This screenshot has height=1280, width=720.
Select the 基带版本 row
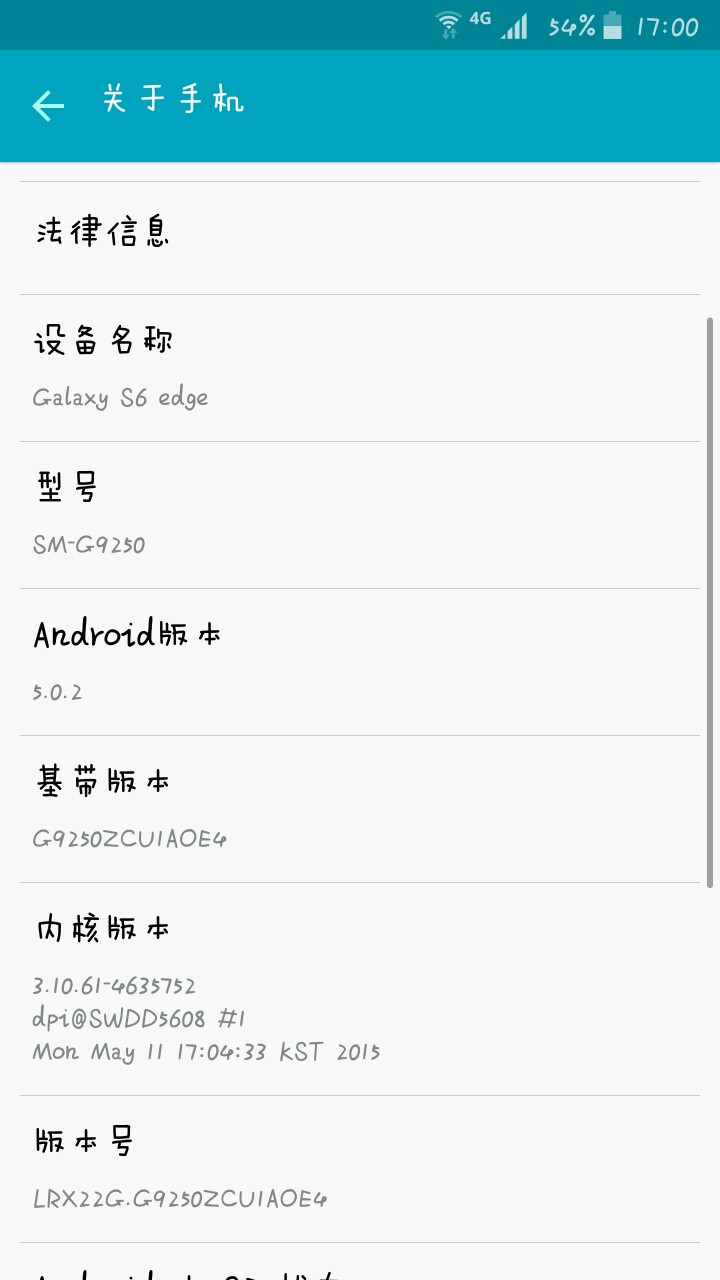click(360, 808)
